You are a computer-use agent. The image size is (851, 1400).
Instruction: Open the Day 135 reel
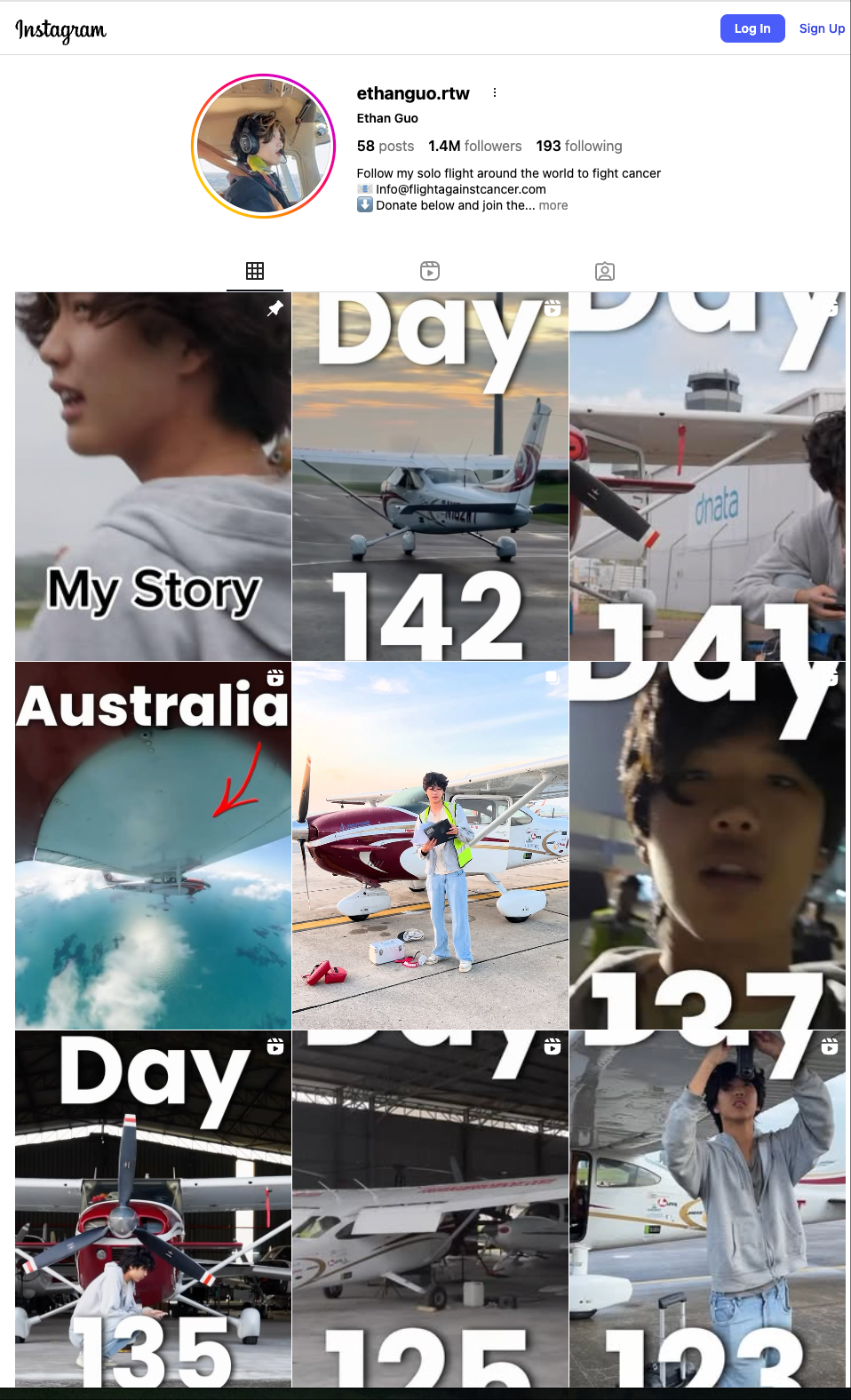(x=153, y=1208)
